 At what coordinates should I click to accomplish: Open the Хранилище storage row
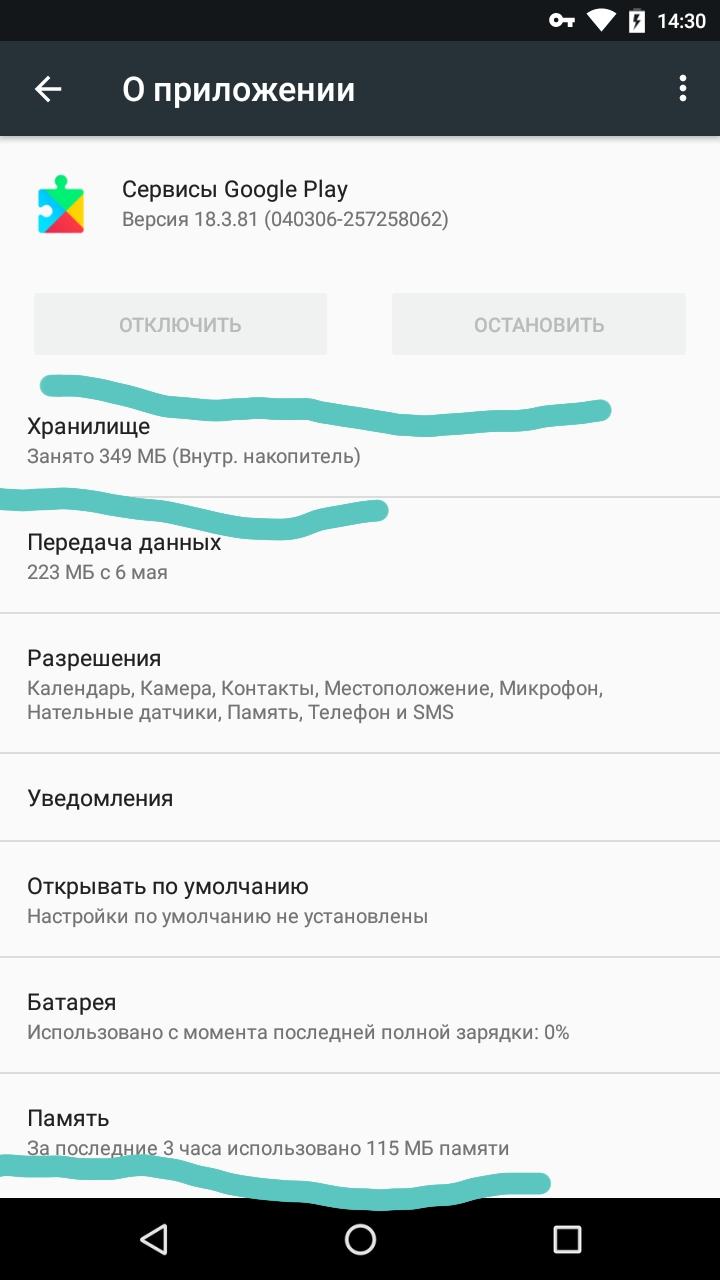(x=360, y=441)
